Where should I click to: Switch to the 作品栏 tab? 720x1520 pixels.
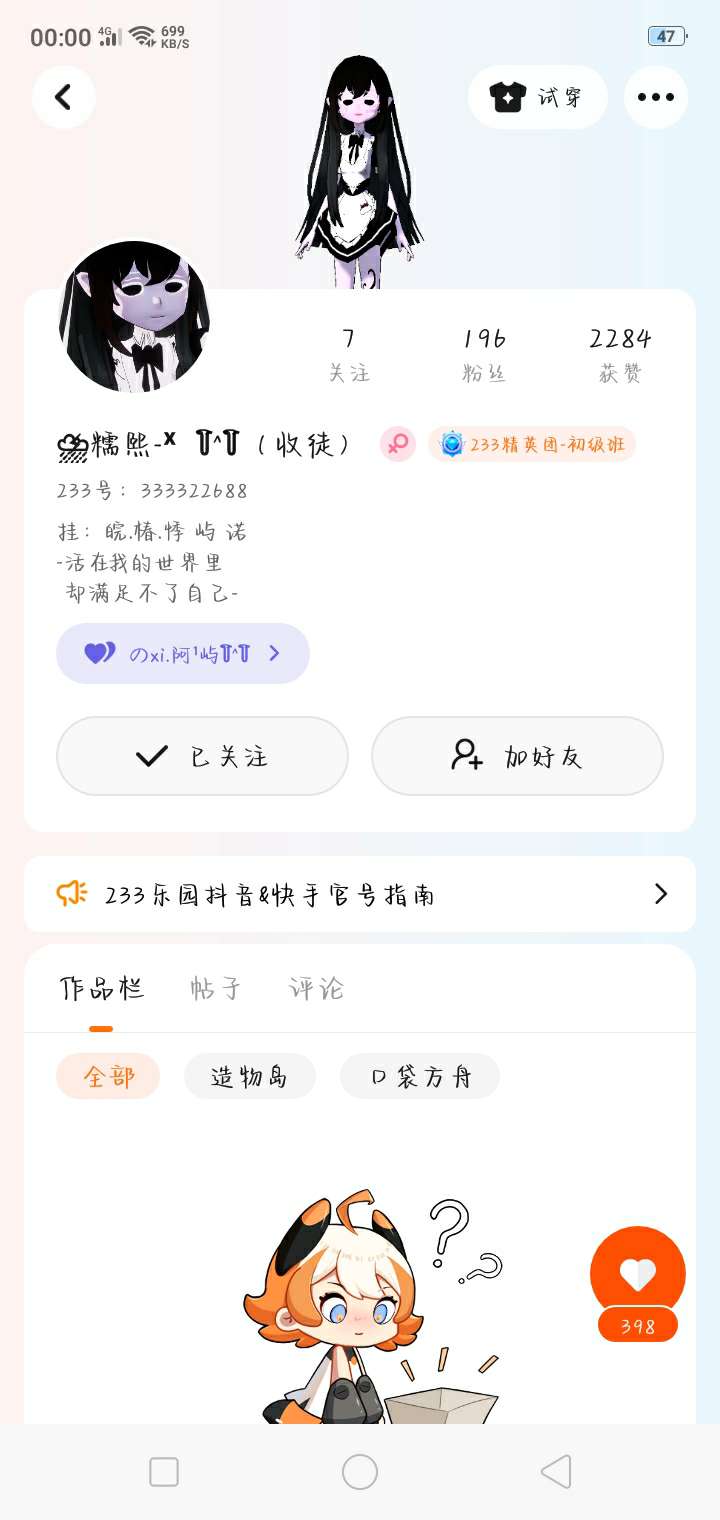[x=101, y=989]
